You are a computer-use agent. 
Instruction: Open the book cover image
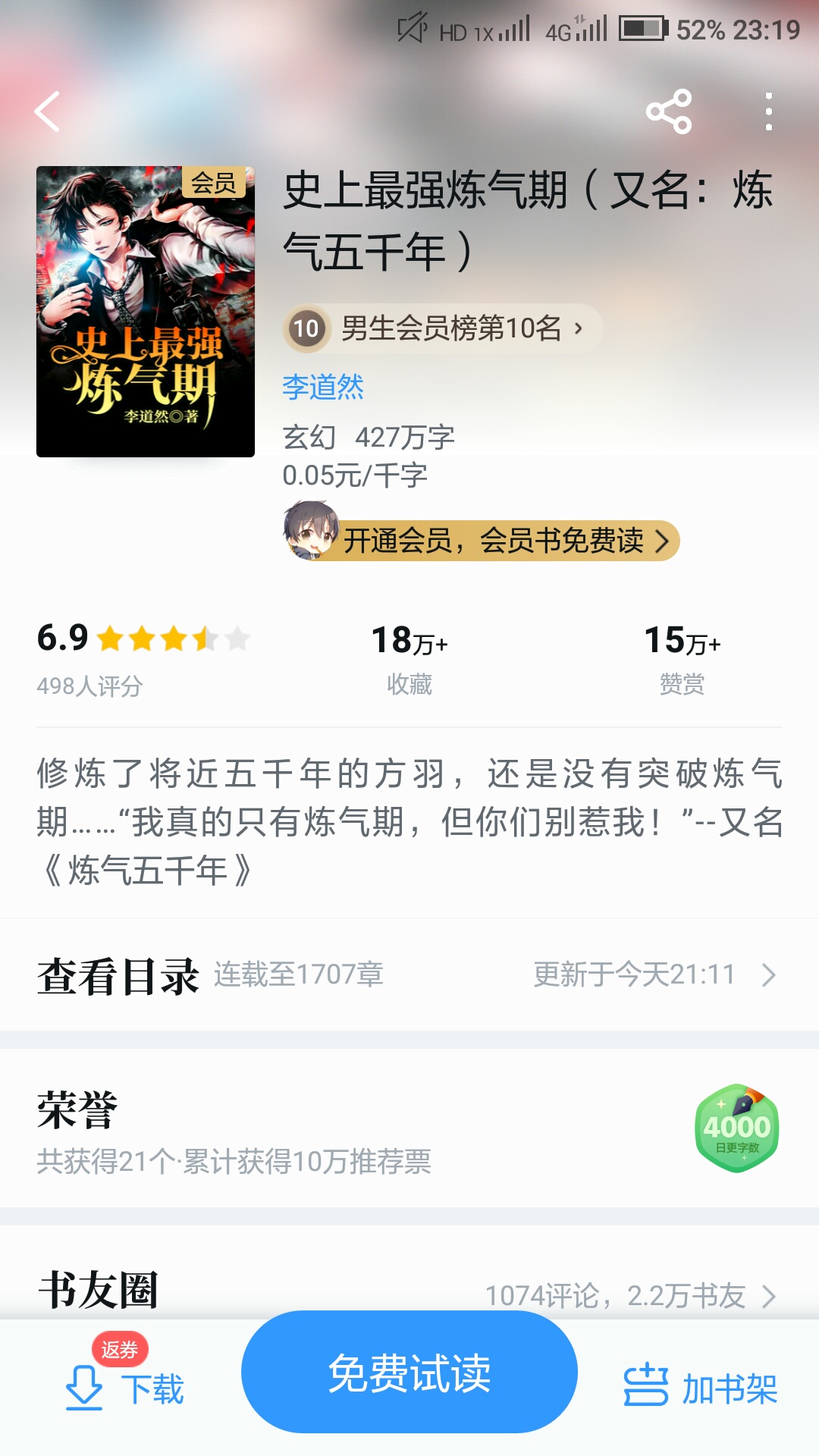pyautogui.click(x=146, y=312)
